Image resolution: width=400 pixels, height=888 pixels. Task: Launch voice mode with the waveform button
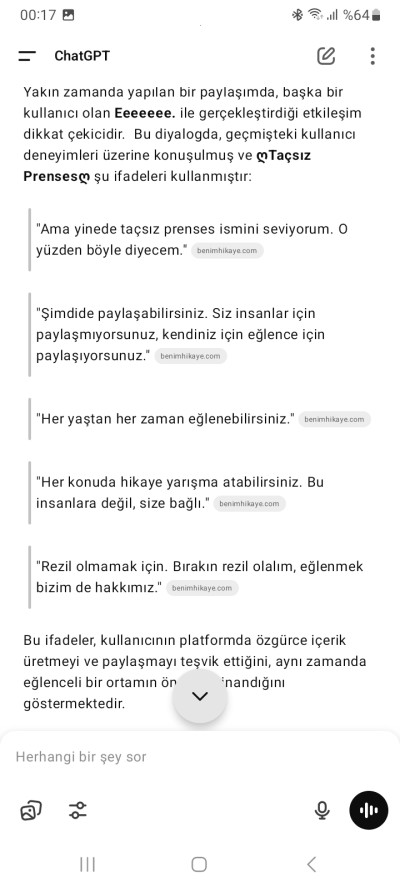coord(369,810)
